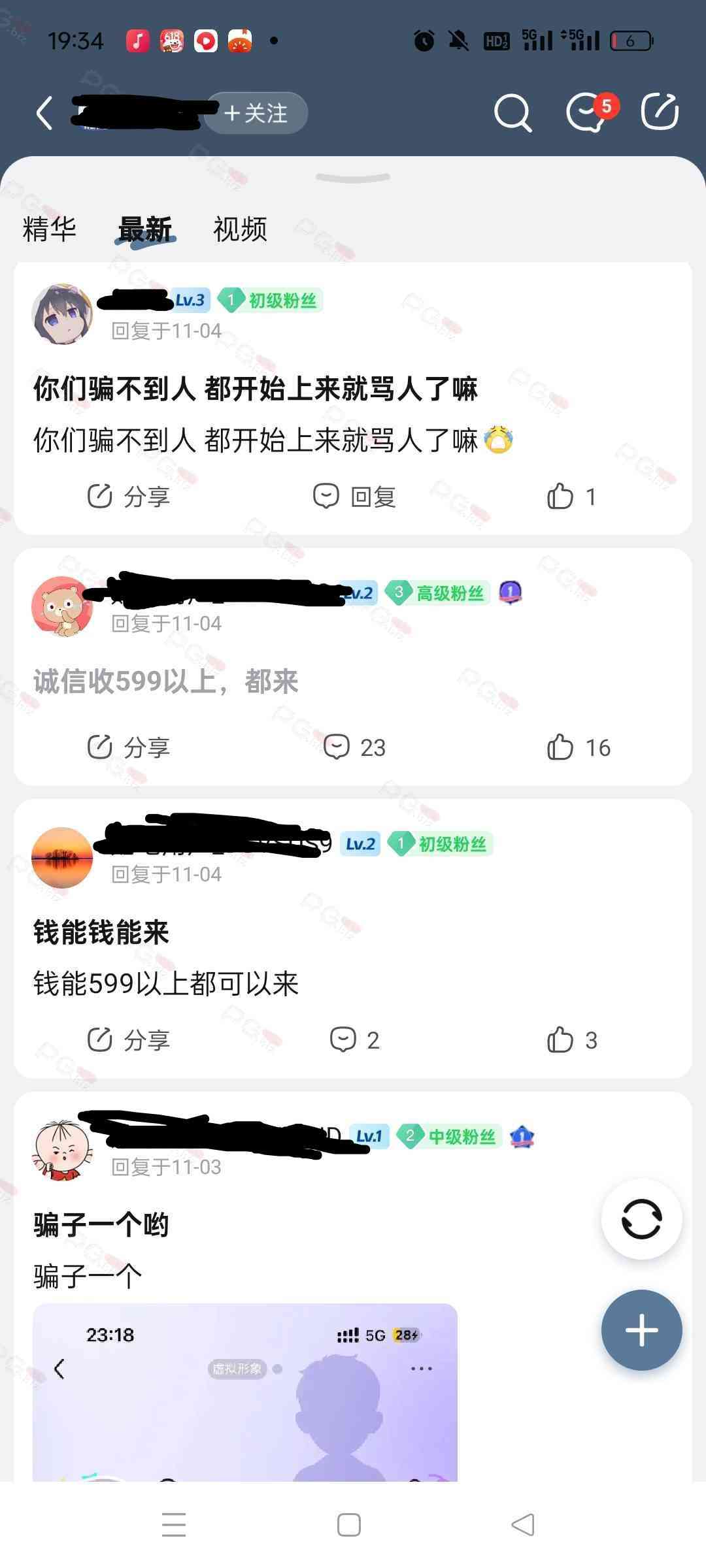The width and height of the screenshot is (706, 1568).
Task: Share the post 你们骗不到人 都开始上来就骂人了嘛
Action: (129, 497)
